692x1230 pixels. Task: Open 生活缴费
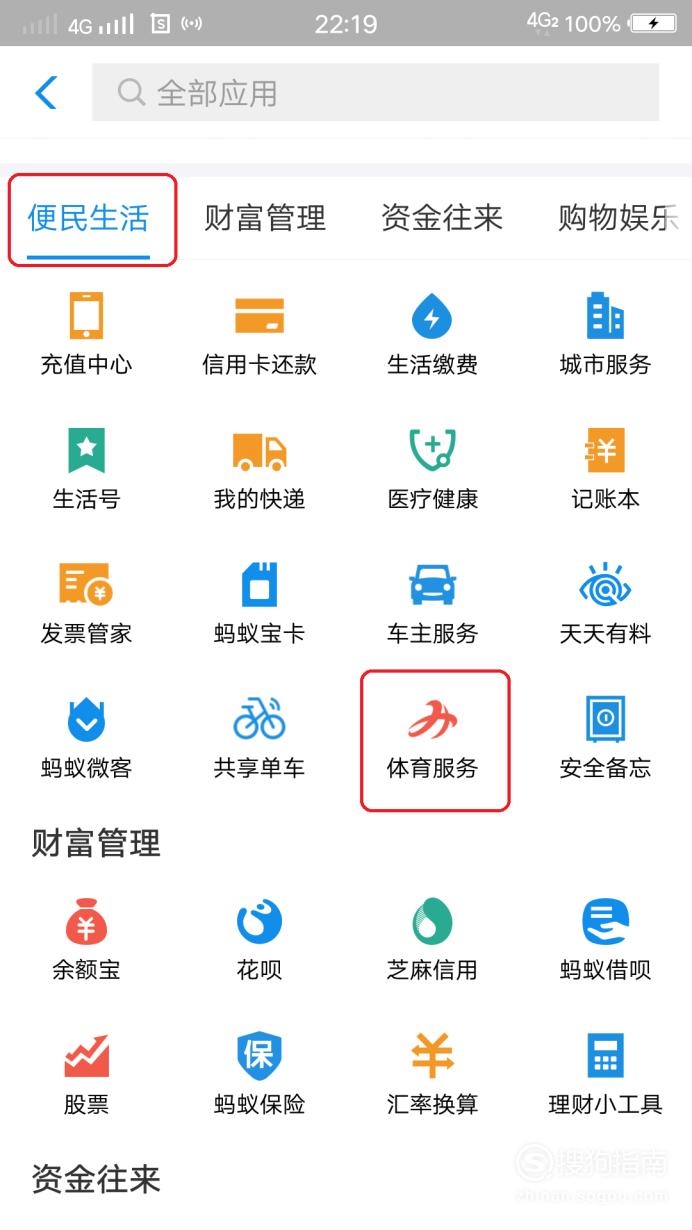click(432, 334)
